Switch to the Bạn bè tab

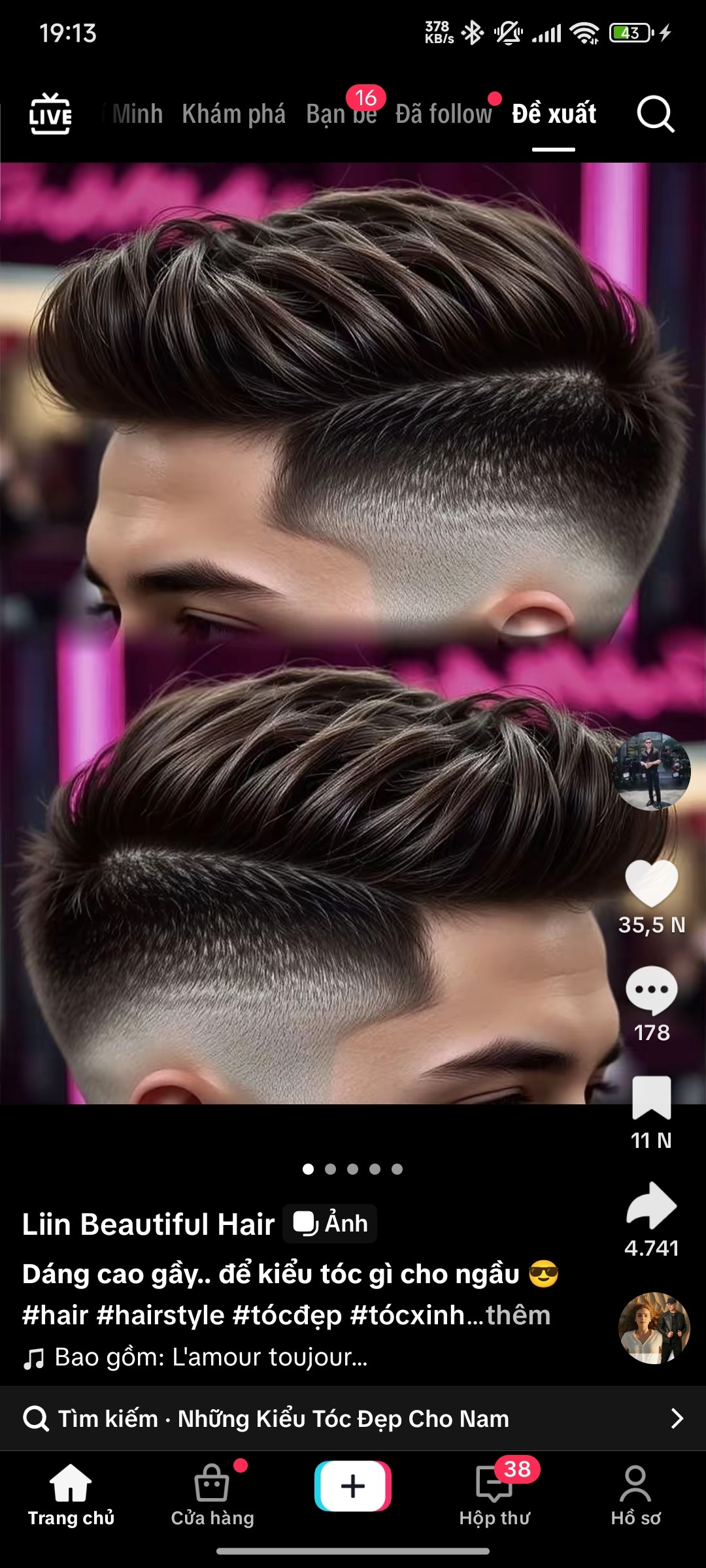click(x=341, y=114)
